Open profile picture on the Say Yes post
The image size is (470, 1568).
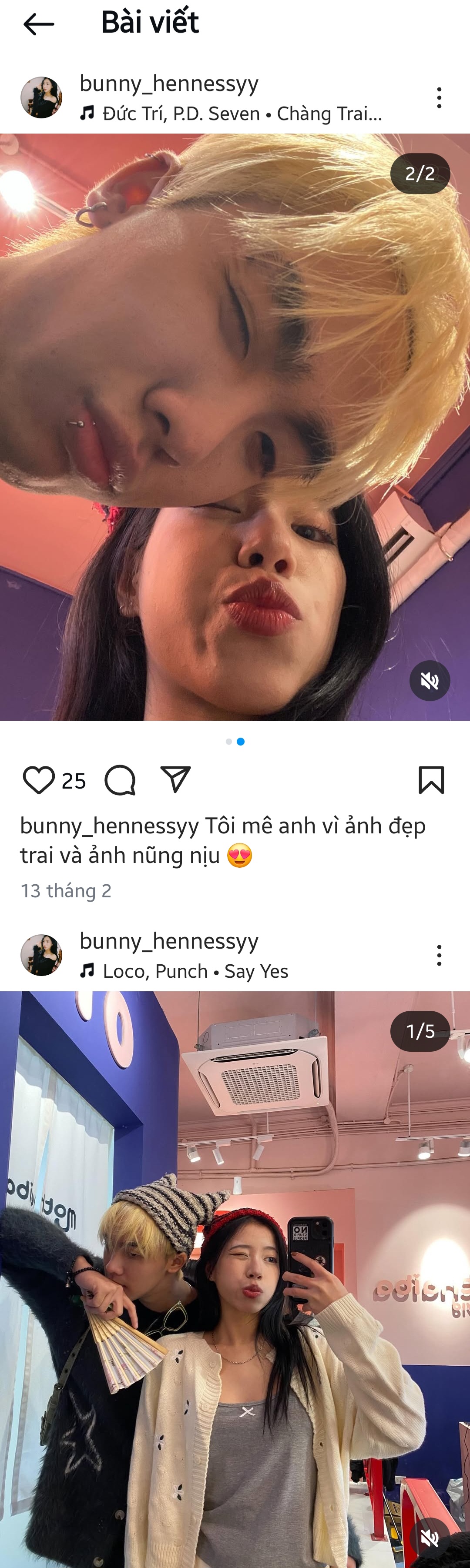coord(41,955)
